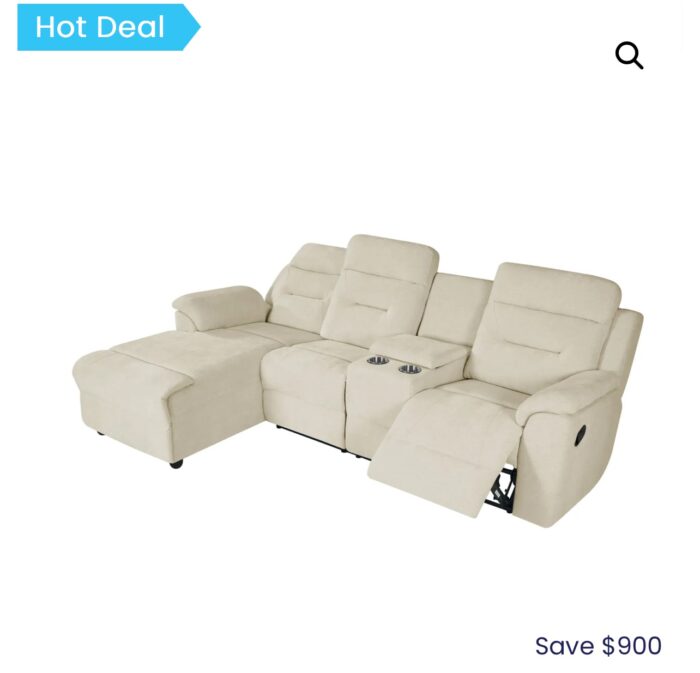
Task: Open the magnifier zoom icon
Action: [x=629, y=56]
